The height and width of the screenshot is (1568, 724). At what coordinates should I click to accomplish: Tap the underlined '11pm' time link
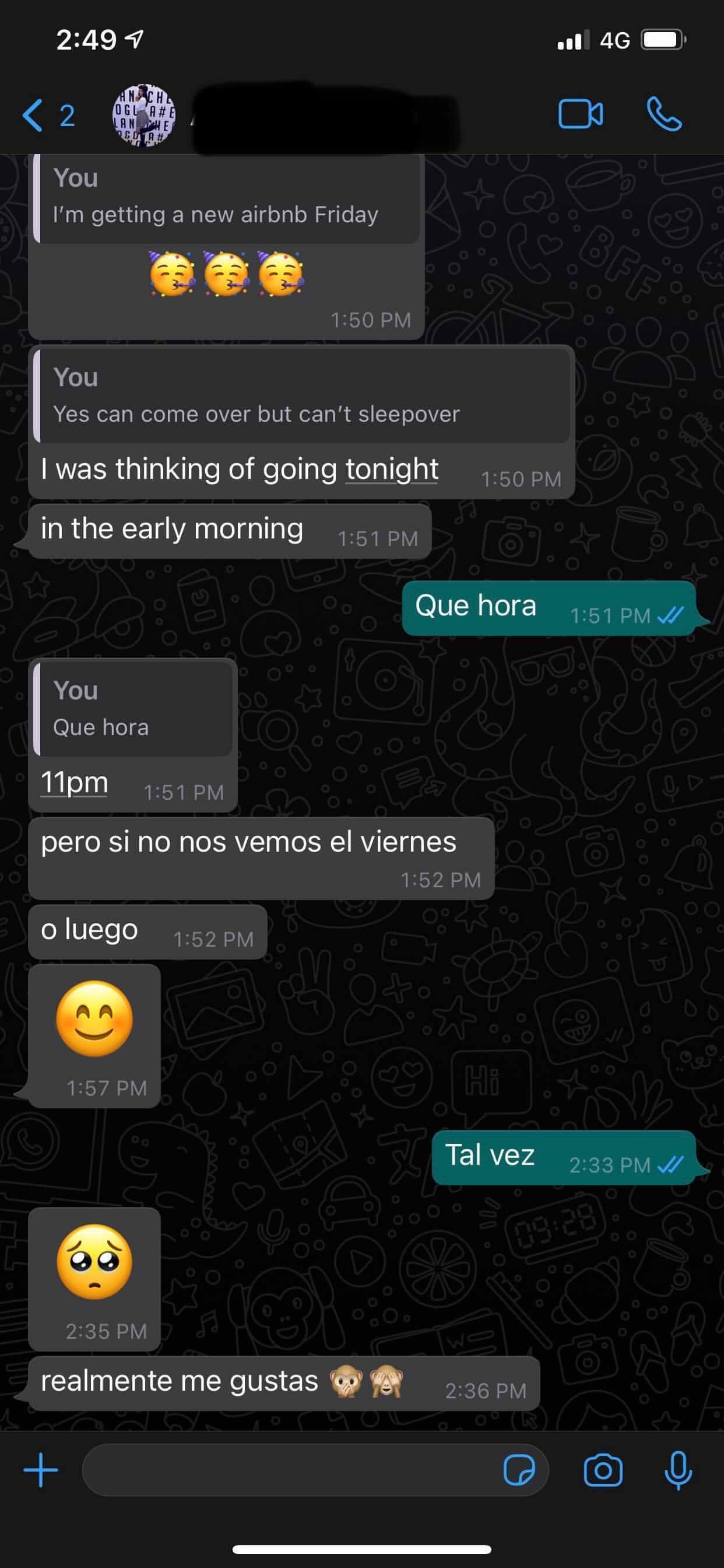tap(74, 782)
